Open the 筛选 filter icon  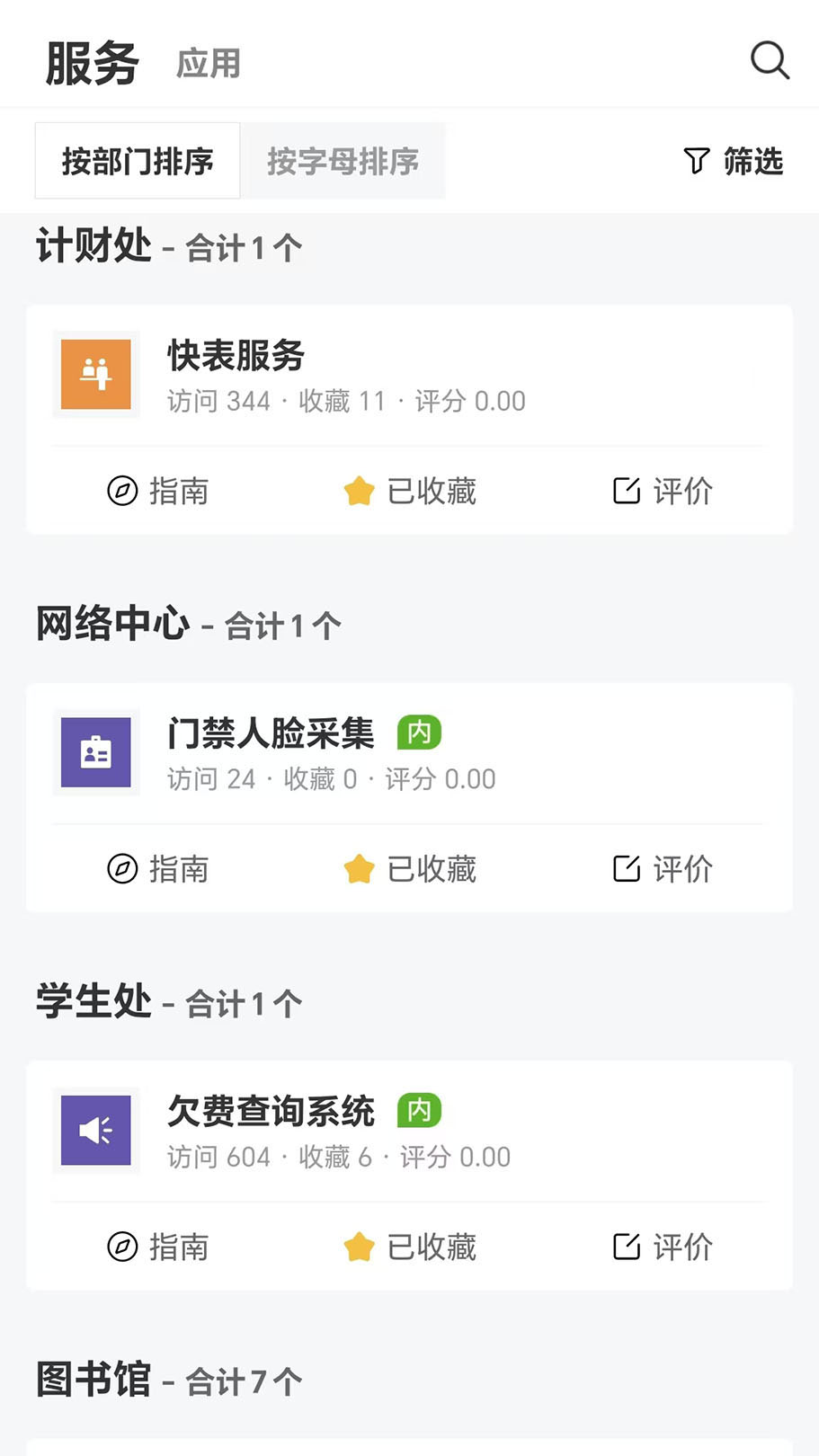pyautogui.click(x=732, y=162)
